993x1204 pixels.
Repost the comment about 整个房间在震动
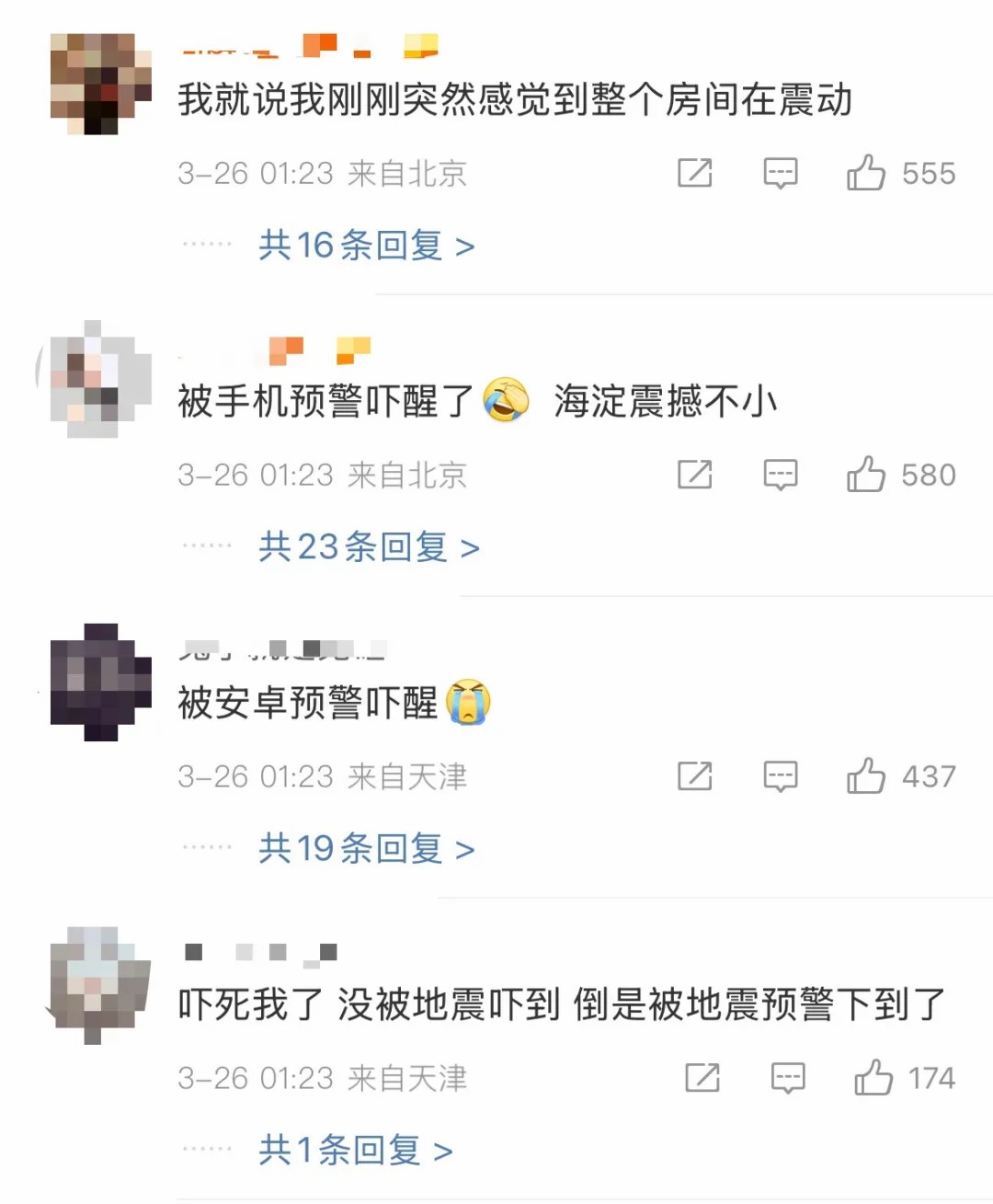pyautogui.click(x=695, y=172)
